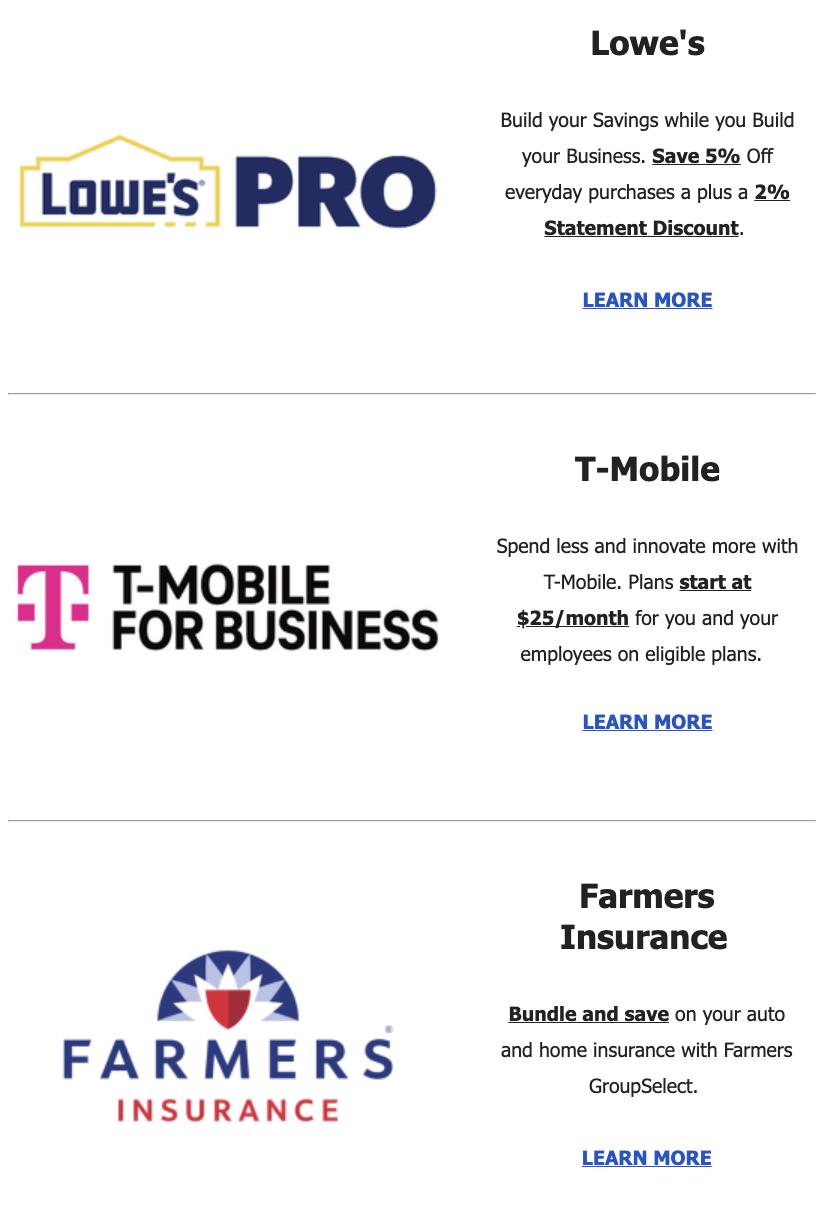Viewport: 826px width, 1212px height.
Task: Tap the underlined "Save 5%" link
Action: click(x=695, y=156)
